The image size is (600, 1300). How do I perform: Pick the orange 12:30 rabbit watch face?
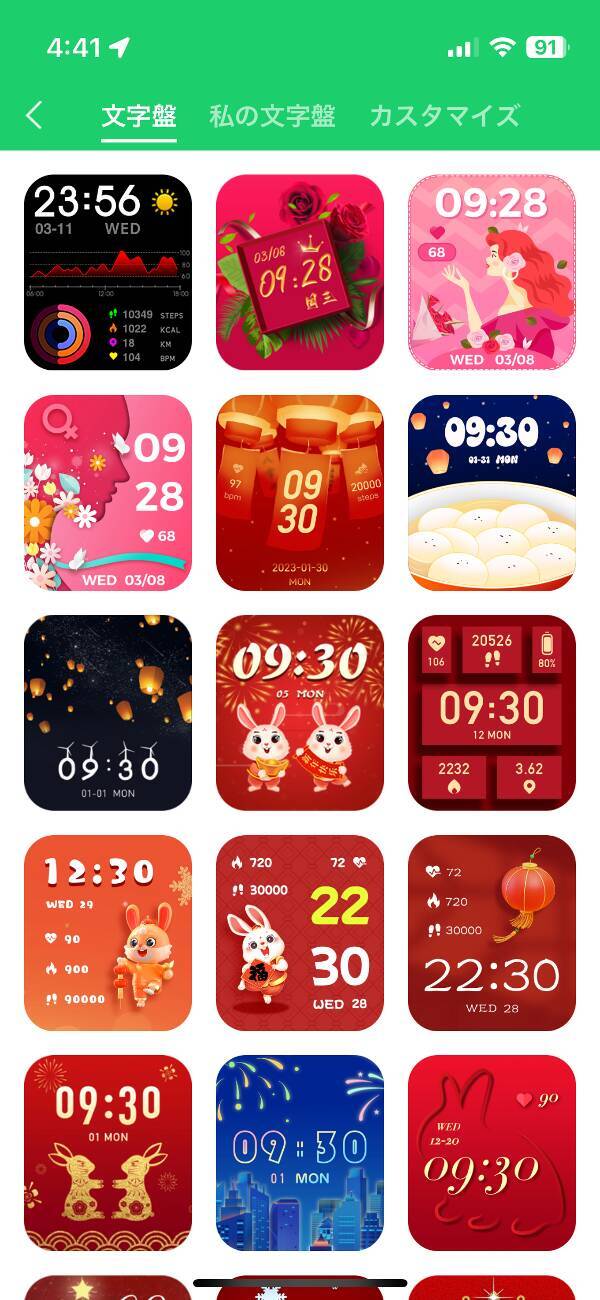[108, 932]
